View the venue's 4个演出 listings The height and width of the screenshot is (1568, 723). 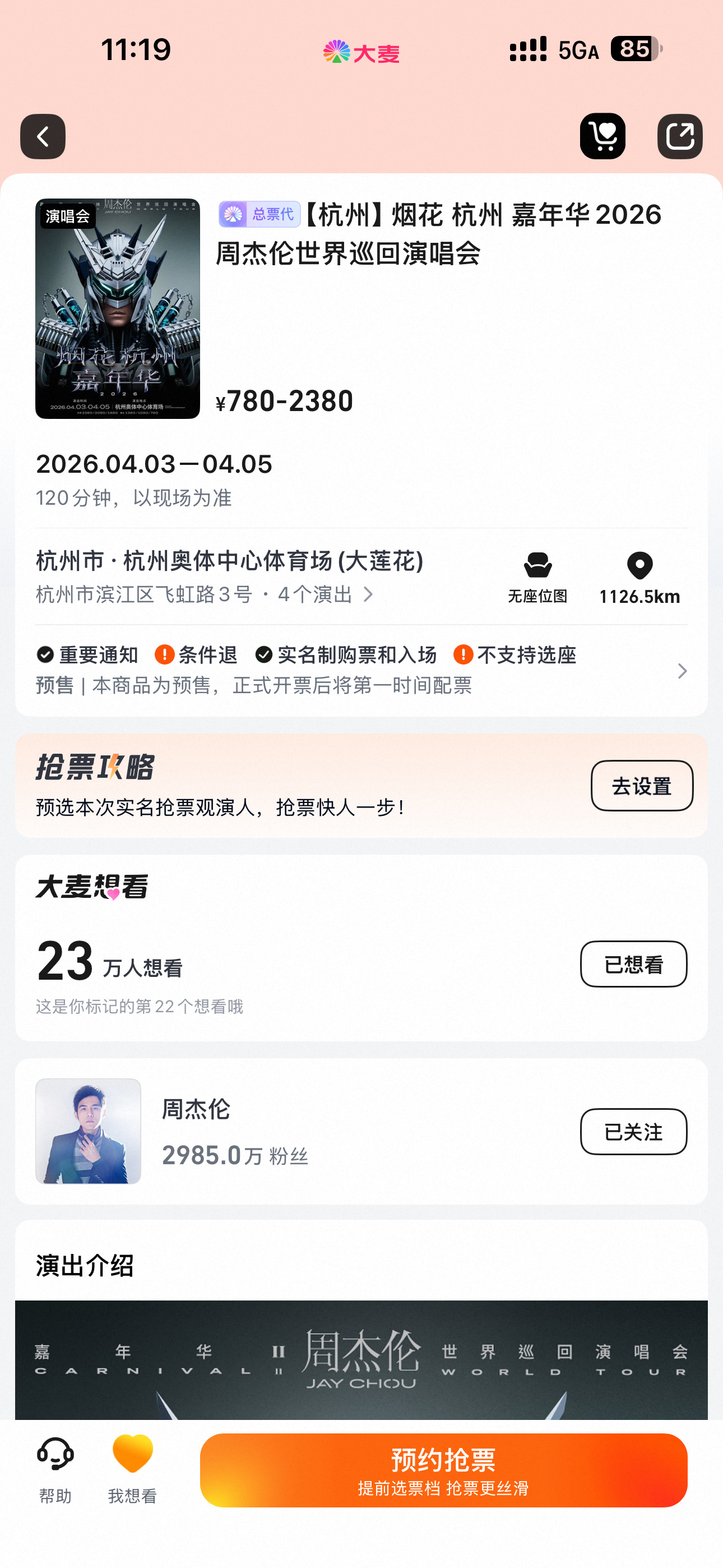click(326, 594)
